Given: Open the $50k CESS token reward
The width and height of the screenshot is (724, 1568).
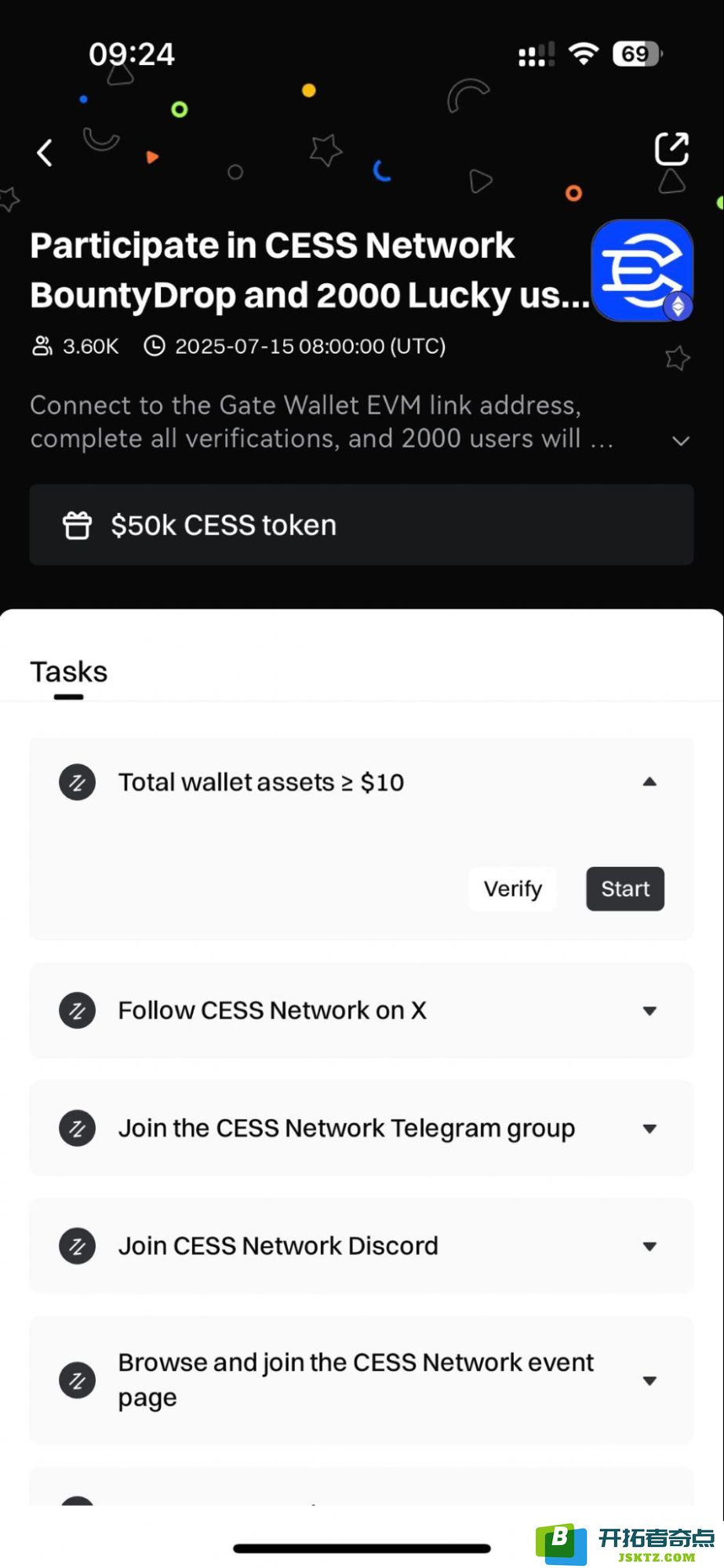Looking at the screenshot, I should (362, 525).
